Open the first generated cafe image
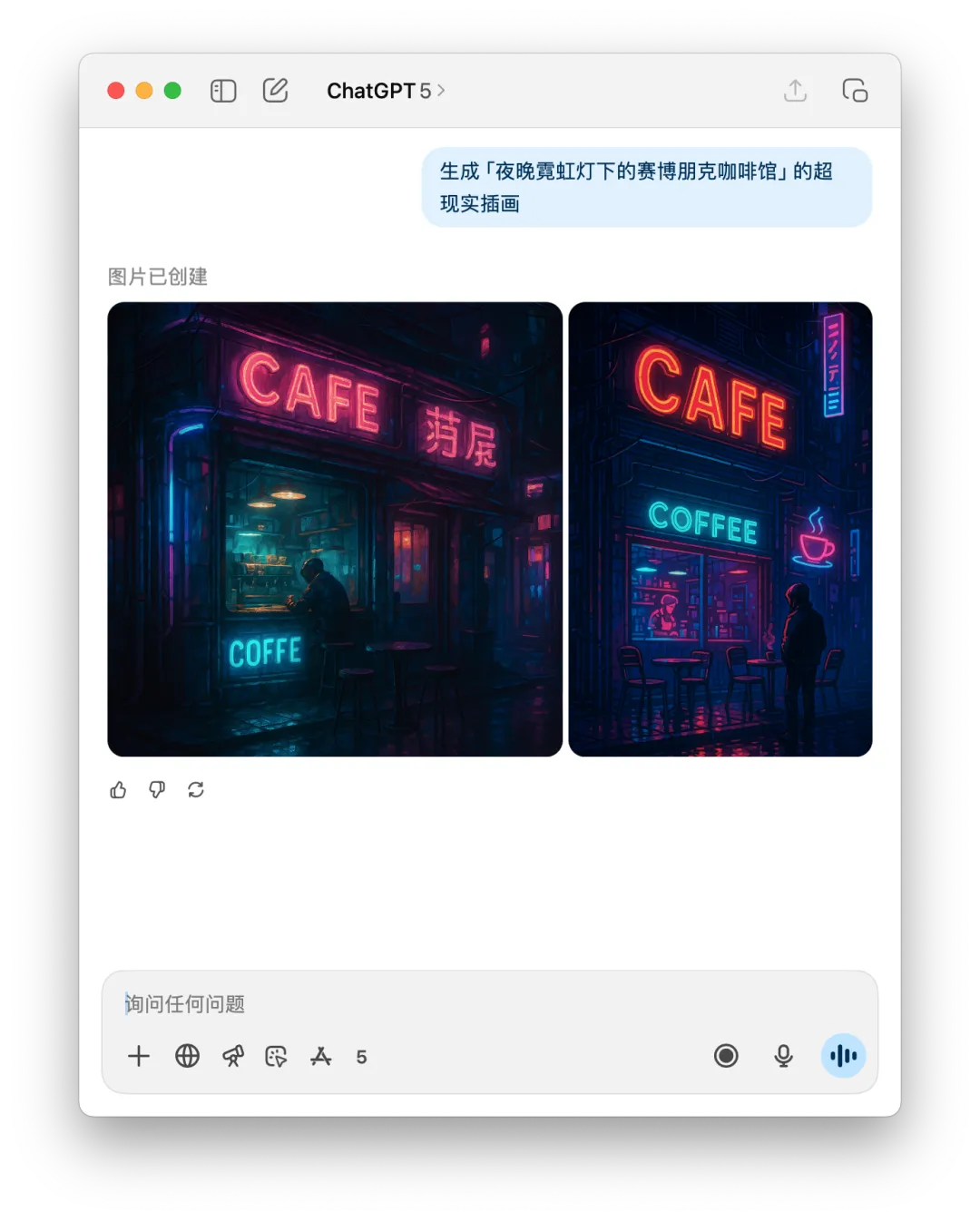The width and height of the screenshot is (980, 1221). pyautogui.click(x=335, y=529)
